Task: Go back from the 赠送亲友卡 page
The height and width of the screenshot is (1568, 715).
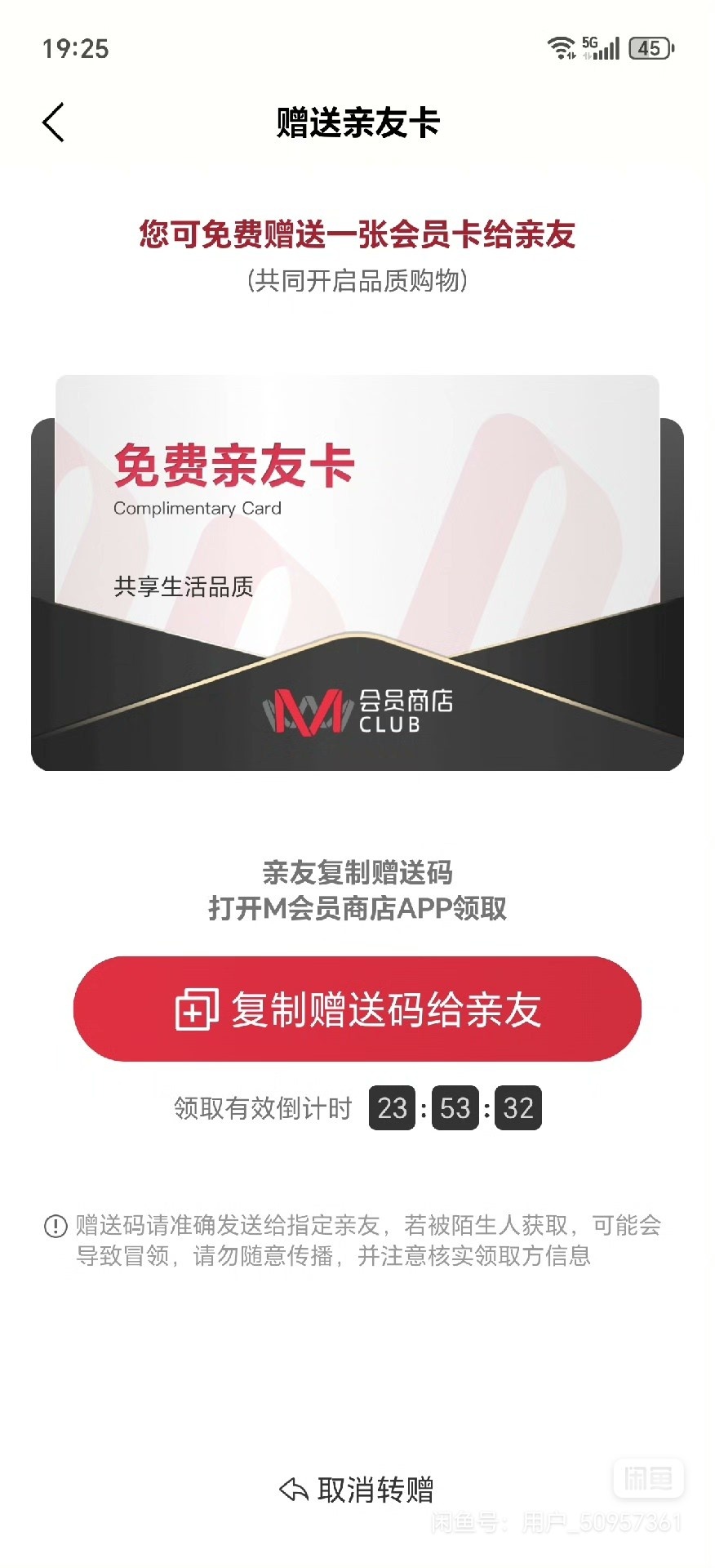Action: pos(53,123)
